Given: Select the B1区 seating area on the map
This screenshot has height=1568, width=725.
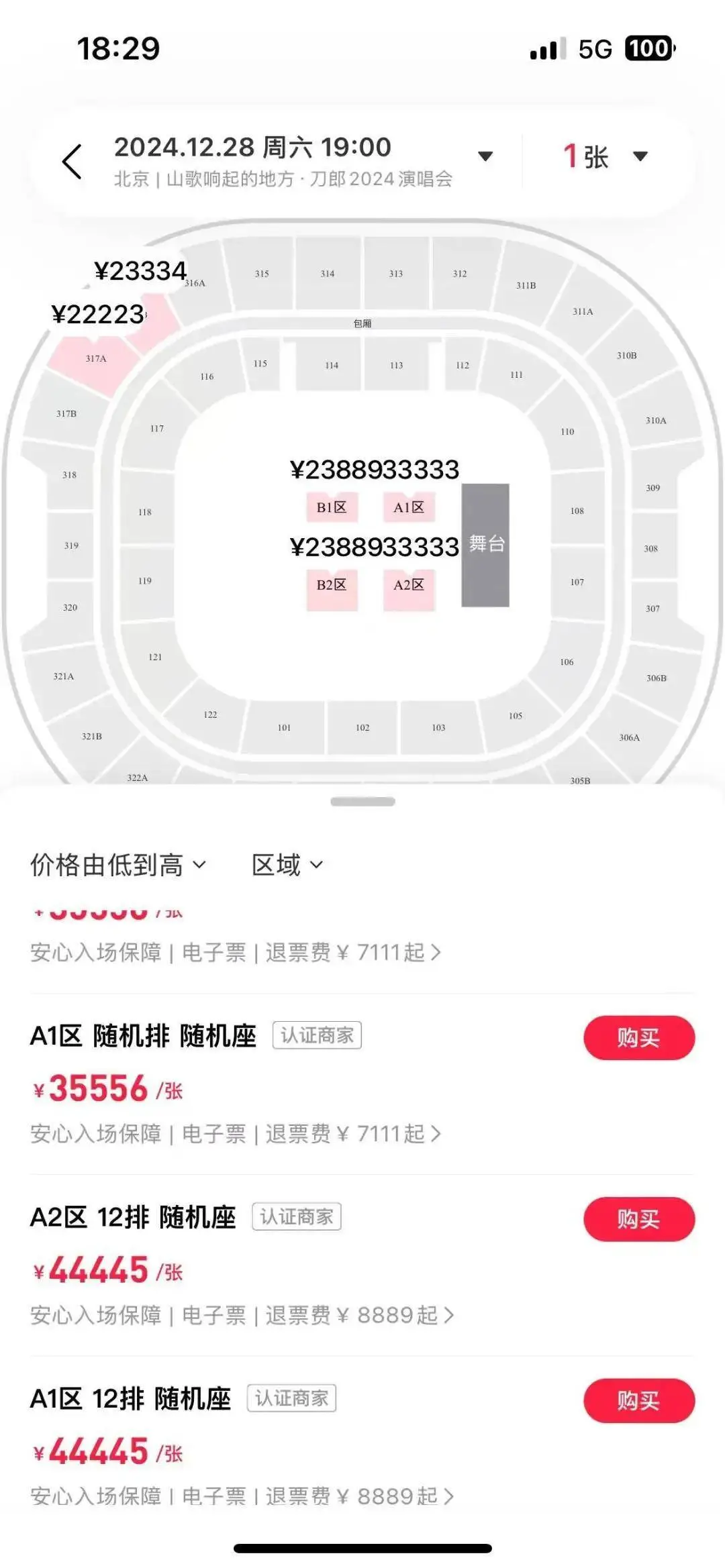Looking at the screenshot, I should pos(332,508).
